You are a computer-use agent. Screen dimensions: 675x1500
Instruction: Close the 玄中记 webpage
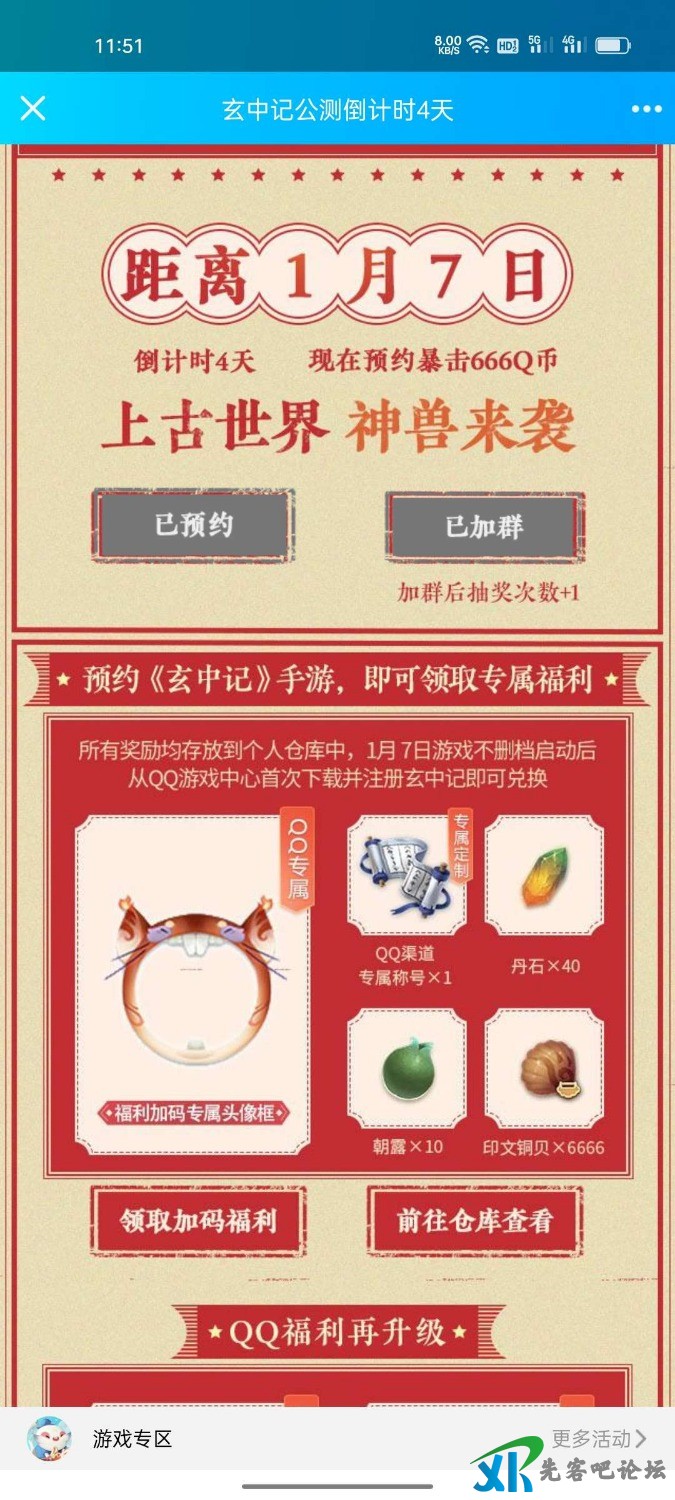pyautogui.click(x=33, y=108)
